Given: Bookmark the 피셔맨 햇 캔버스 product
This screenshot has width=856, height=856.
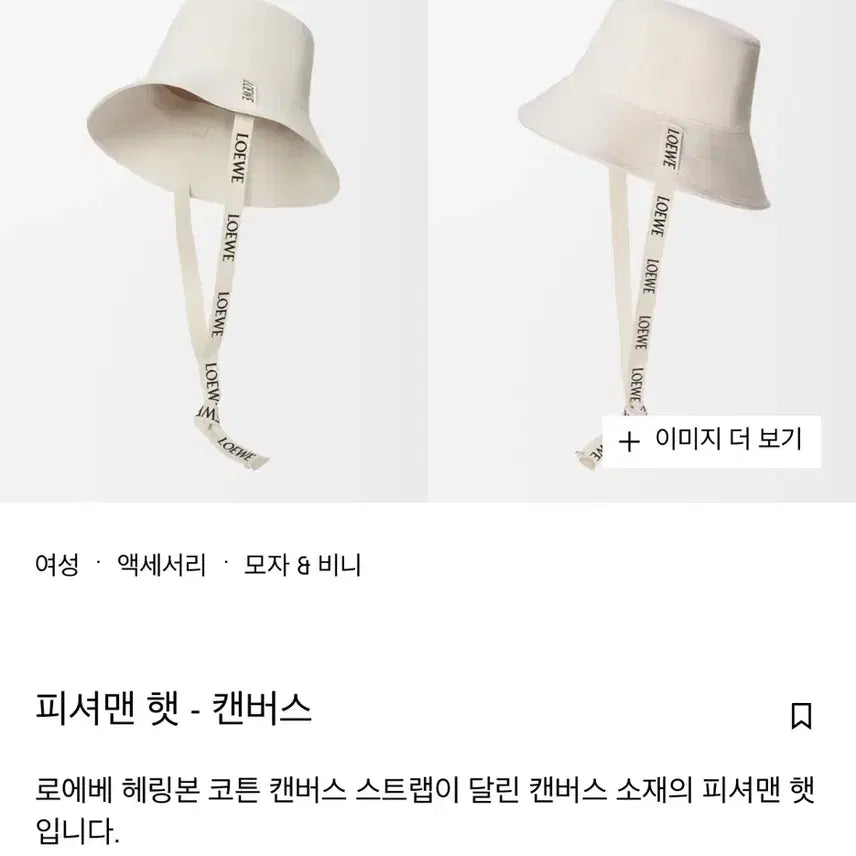Looking at the screenshot, I should tap(800, 716).
